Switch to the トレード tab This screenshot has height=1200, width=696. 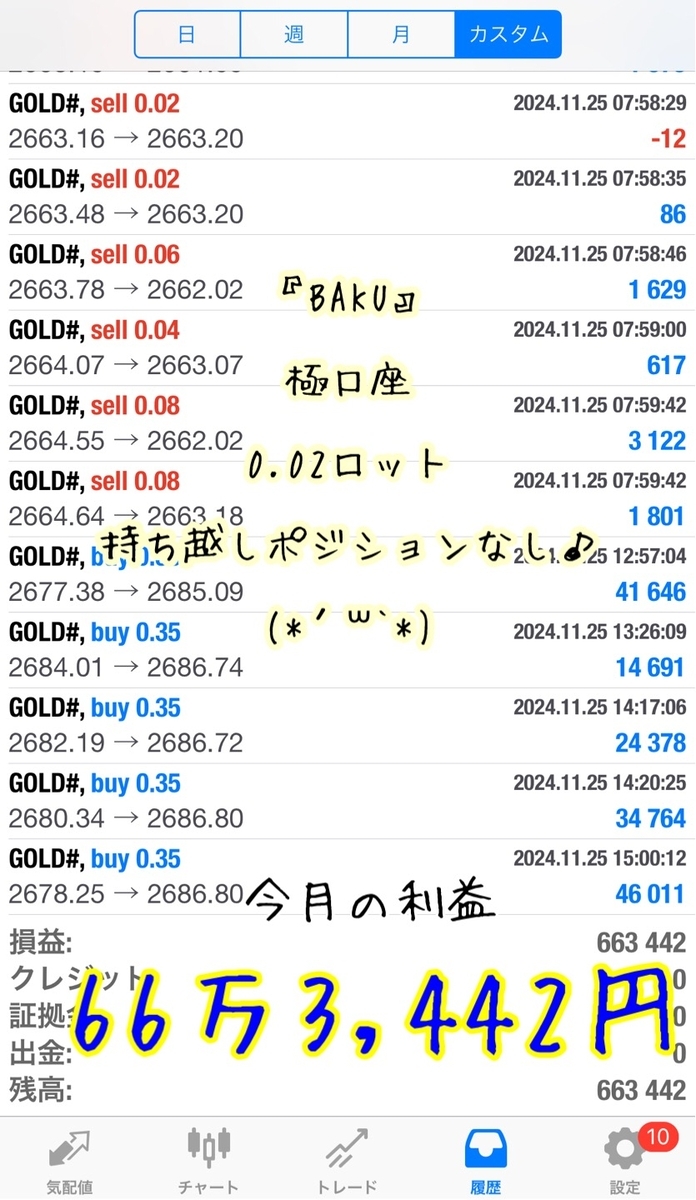pyautogui.click(x=348, y=1160)
